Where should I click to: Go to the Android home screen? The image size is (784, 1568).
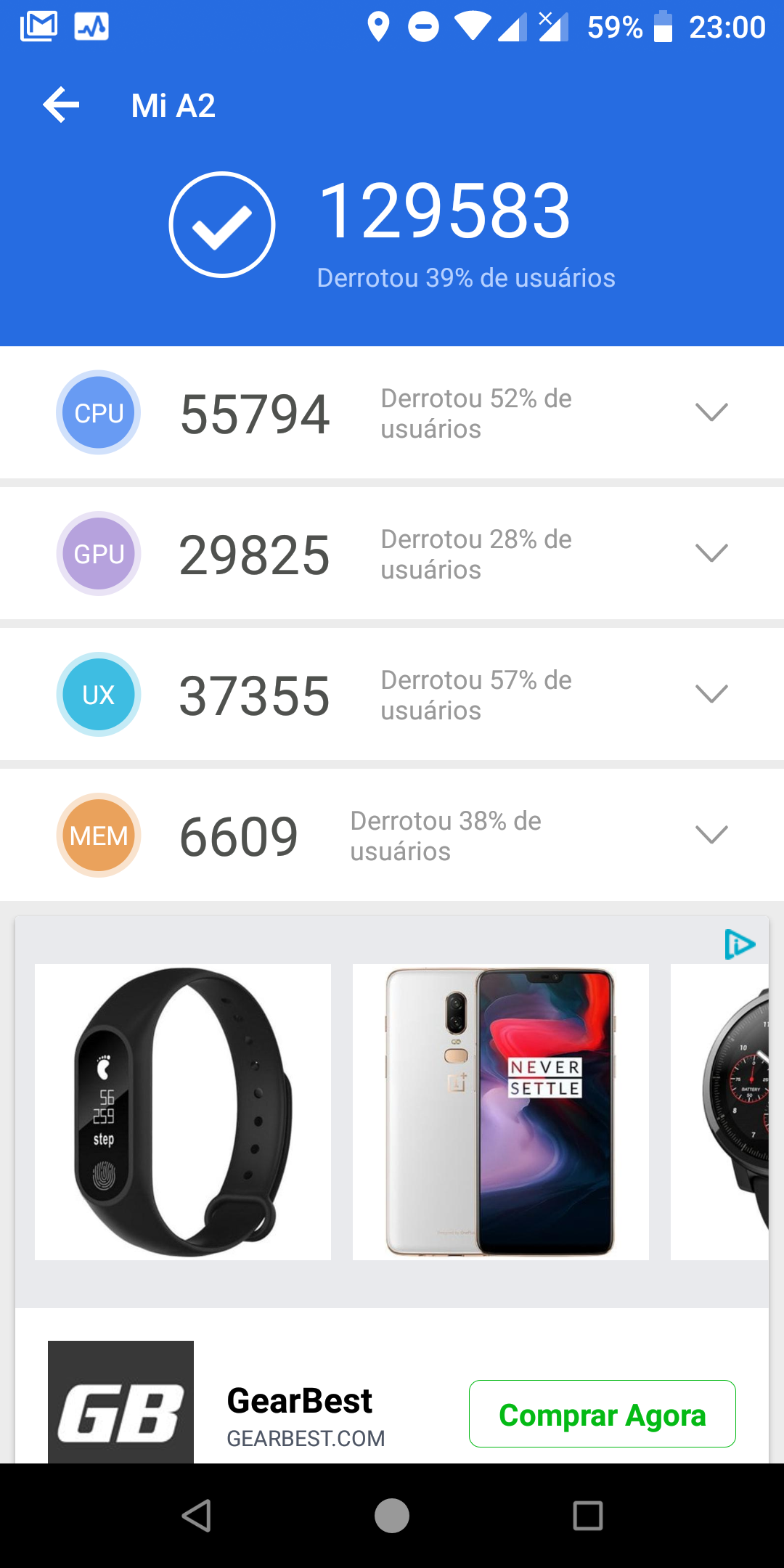point(392,1516)
